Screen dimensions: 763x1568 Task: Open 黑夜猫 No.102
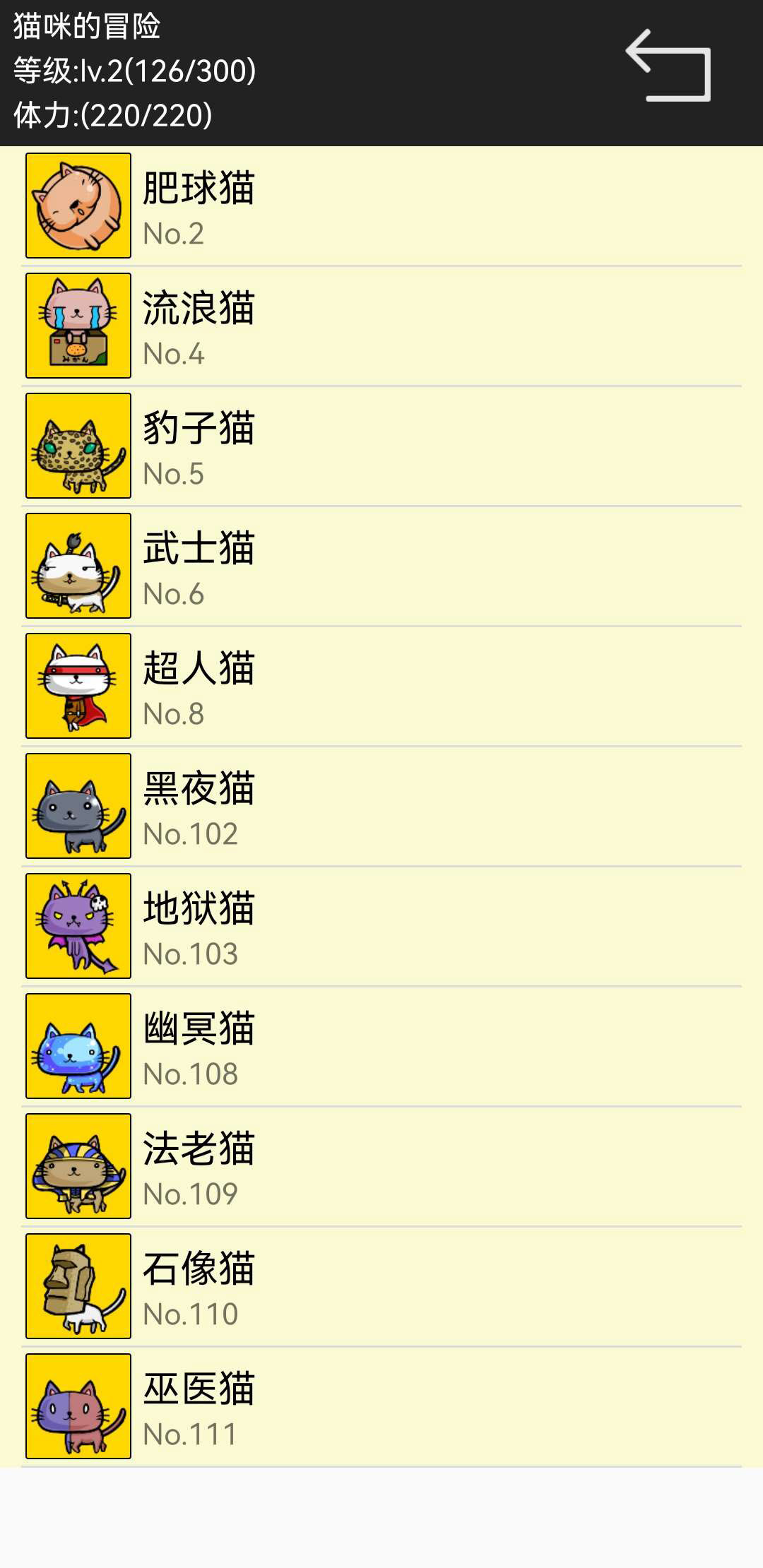tap(381, 806)
